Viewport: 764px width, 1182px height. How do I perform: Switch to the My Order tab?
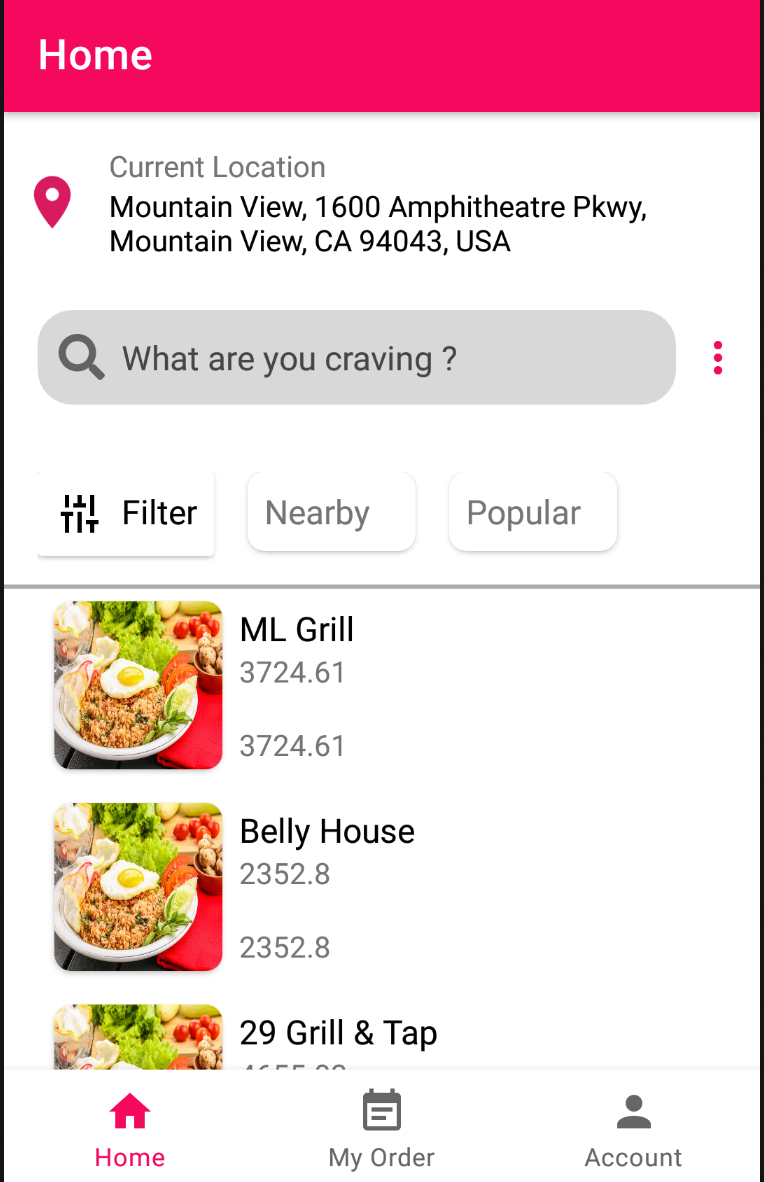click(x=381, y=1131)
